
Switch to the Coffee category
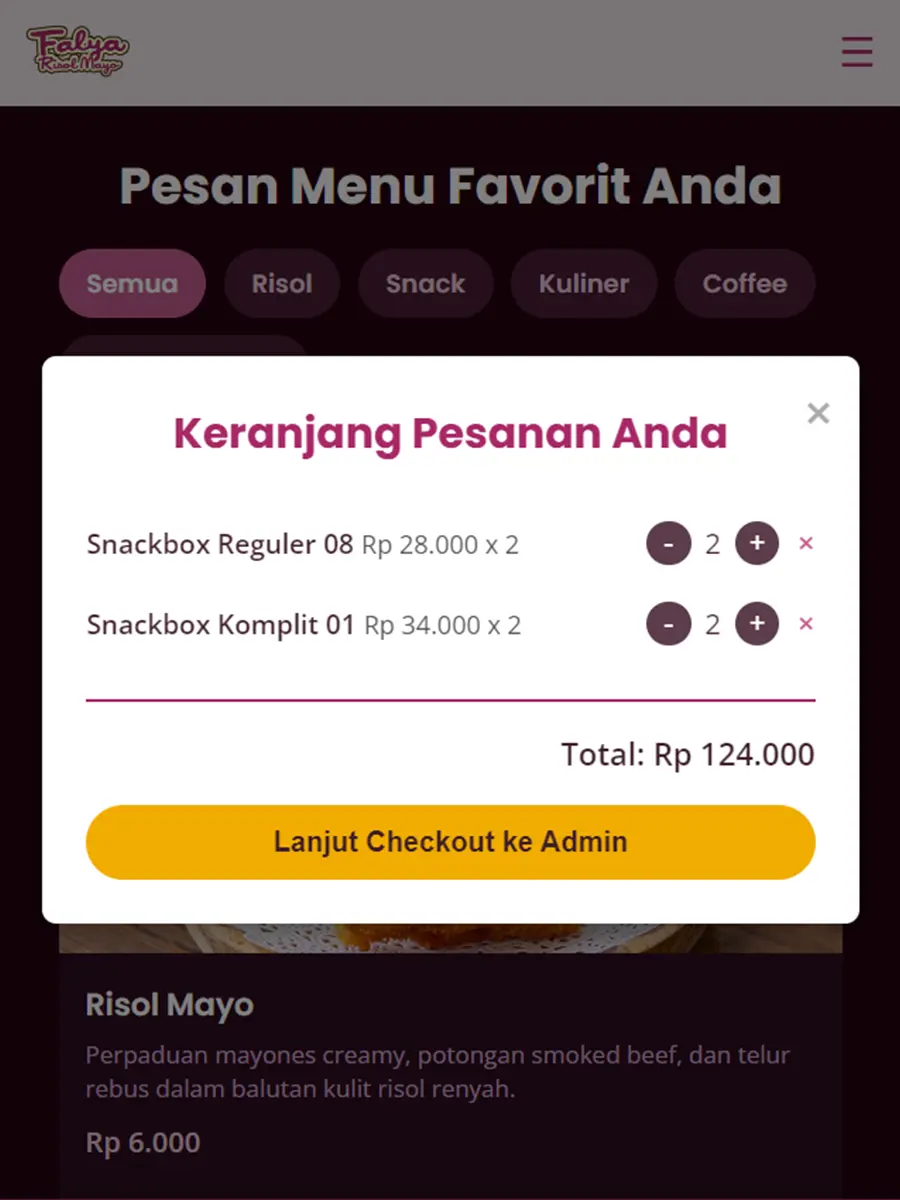tap(744, 283)
